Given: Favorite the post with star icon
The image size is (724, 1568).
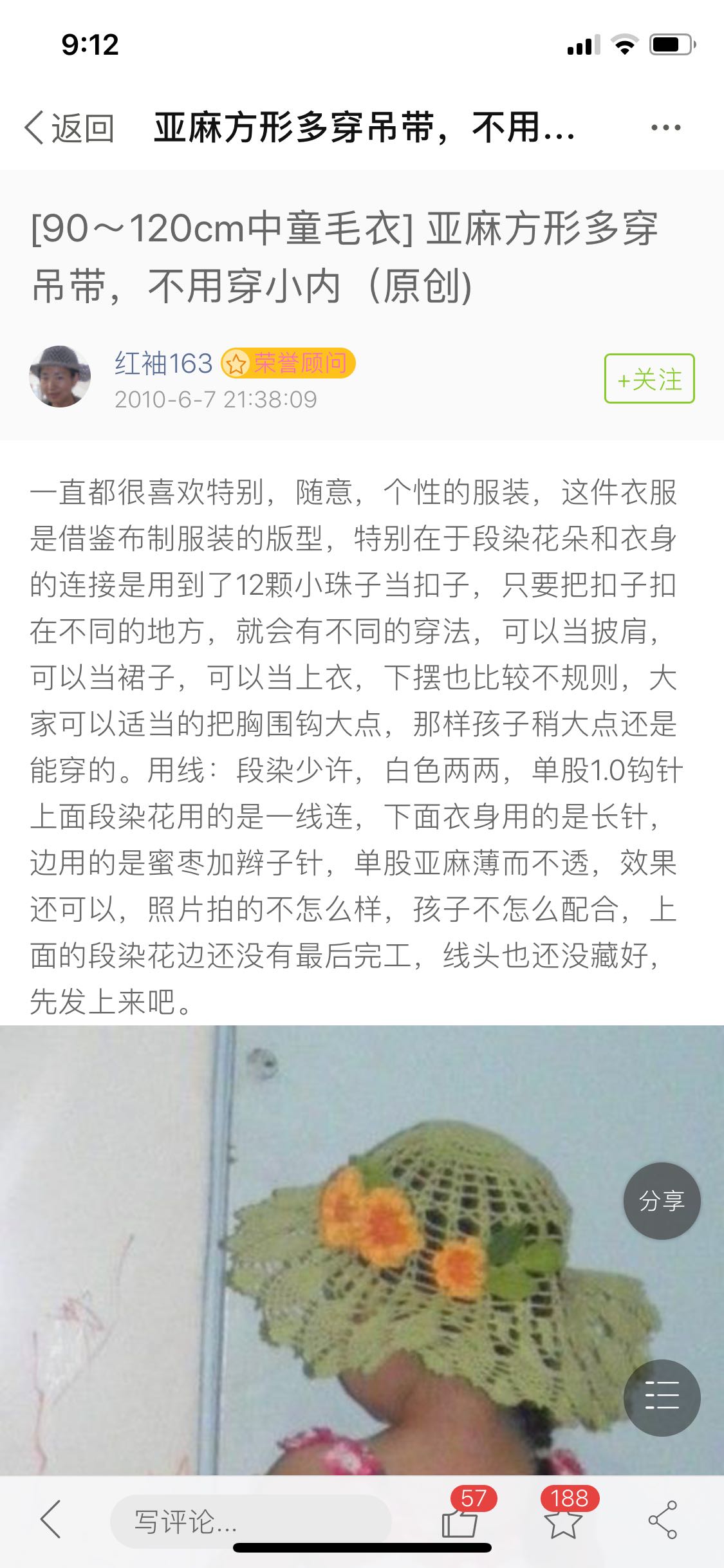Looking at the screenshot, I should click(x=563, y=1522).
